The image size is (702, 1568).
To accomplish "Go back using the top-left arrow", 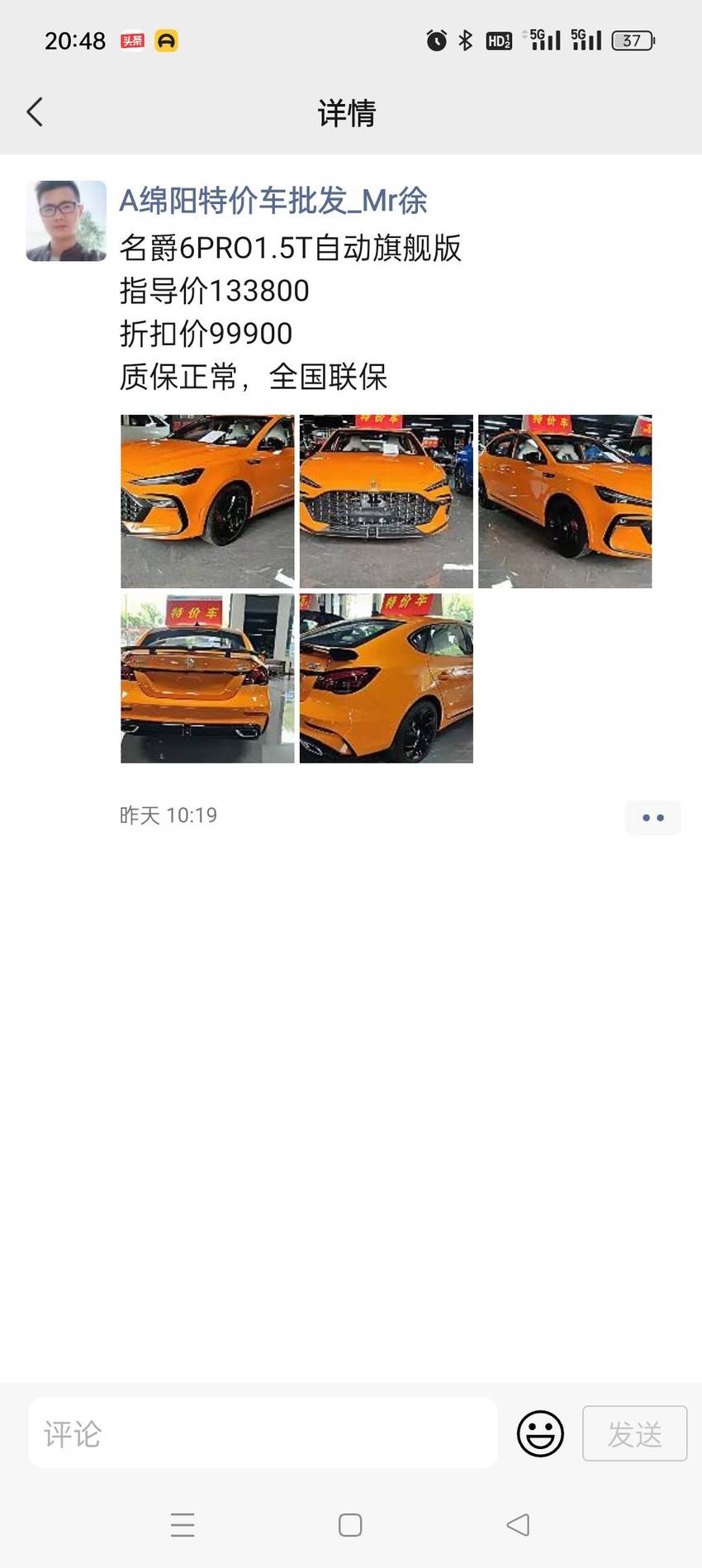I will pos(35,112).
